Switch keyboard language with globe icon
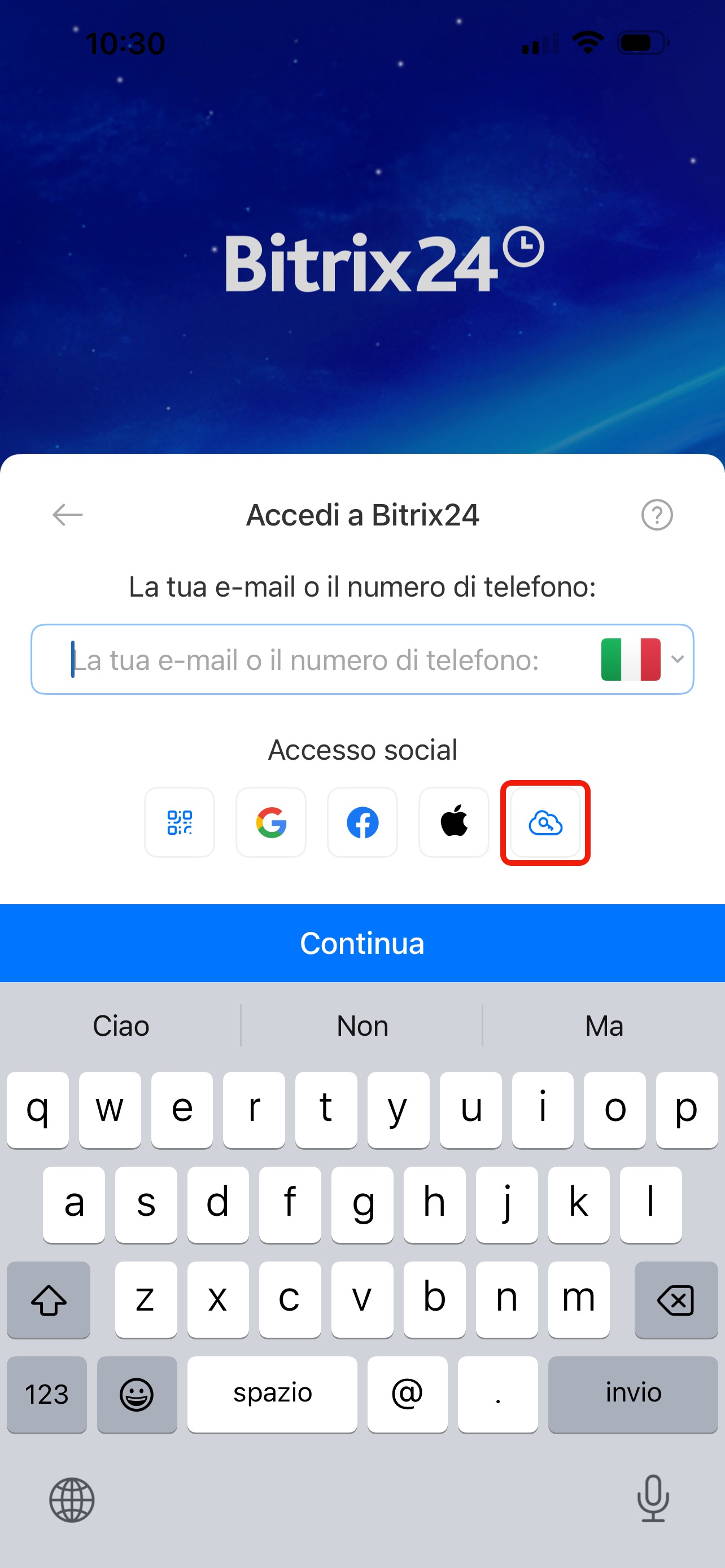Image resolution: width=725 pixels, height=1568 pixels. click(x=72, y=1500)
